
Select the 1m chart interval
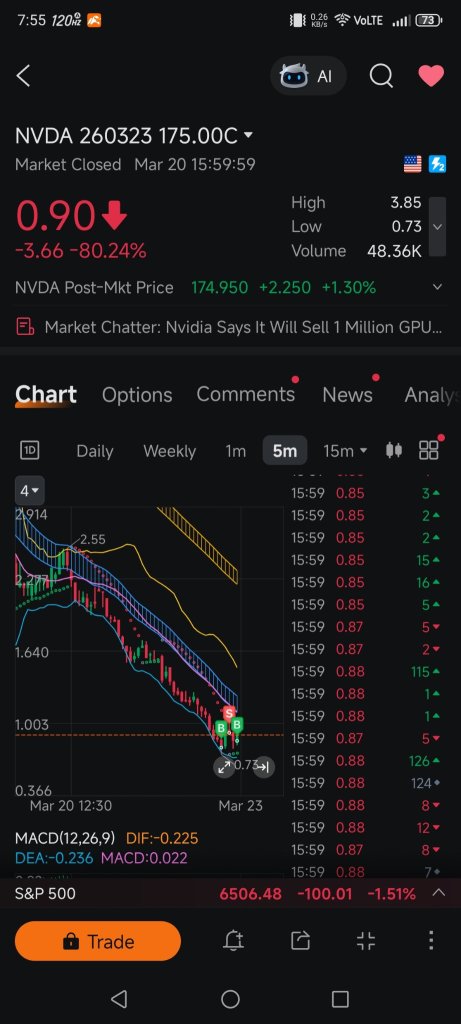point(235,451)
